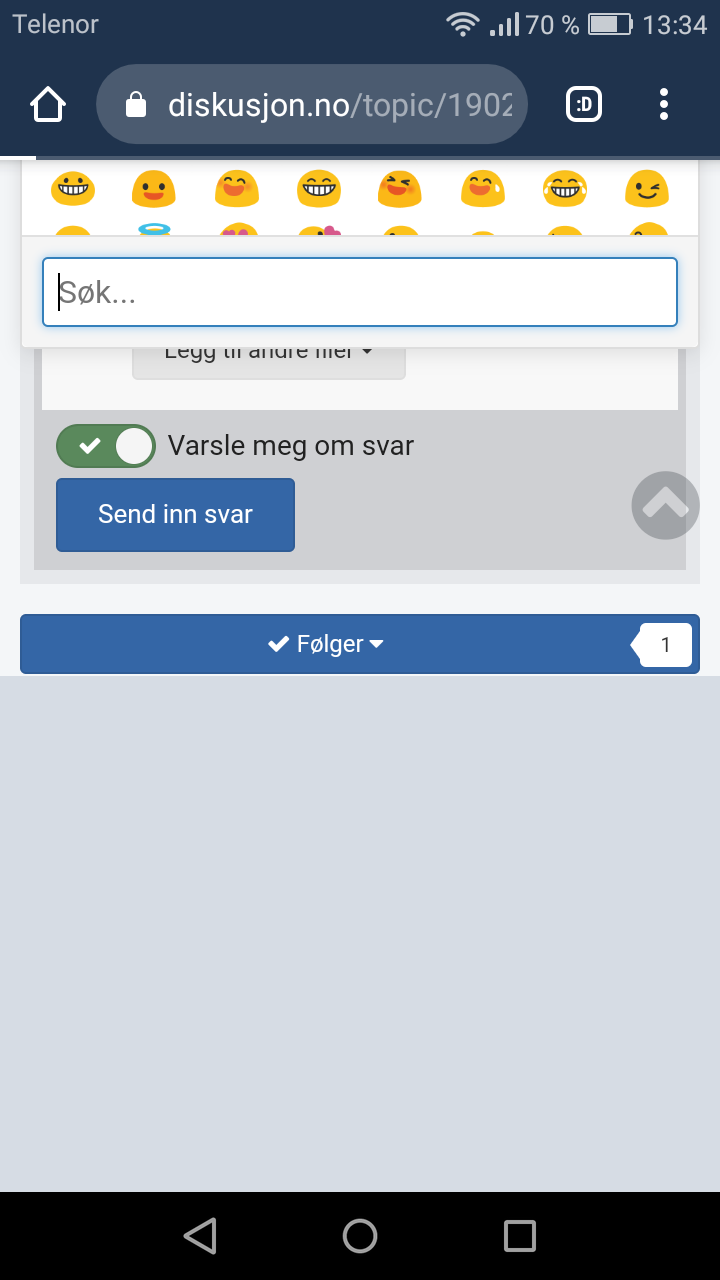The image size is (720, 1280).
Task: Pick the tears of joy emoji
Action: (x=565, y=187)
